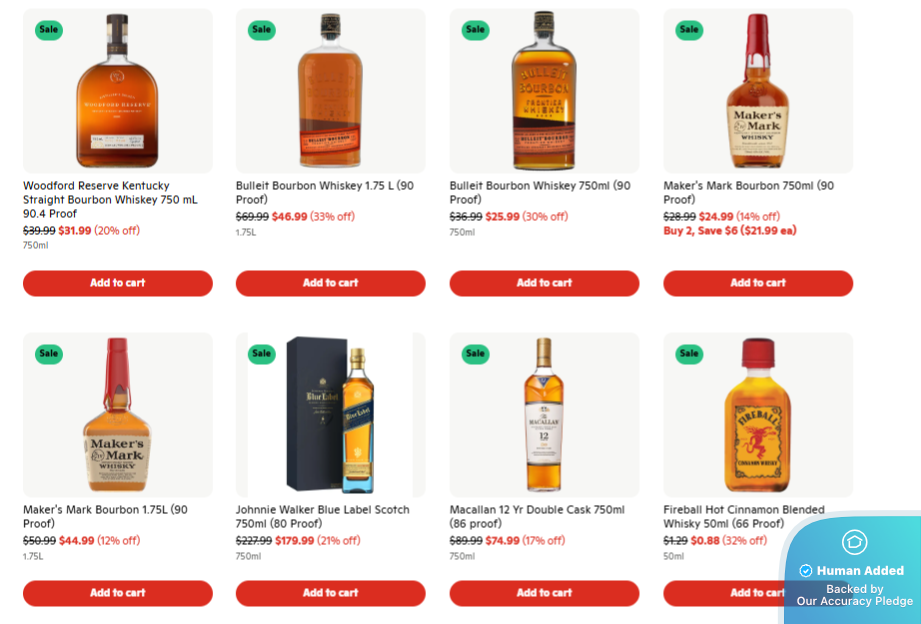View Maker's Mark Bourbon 750ml details

(748, 192)
